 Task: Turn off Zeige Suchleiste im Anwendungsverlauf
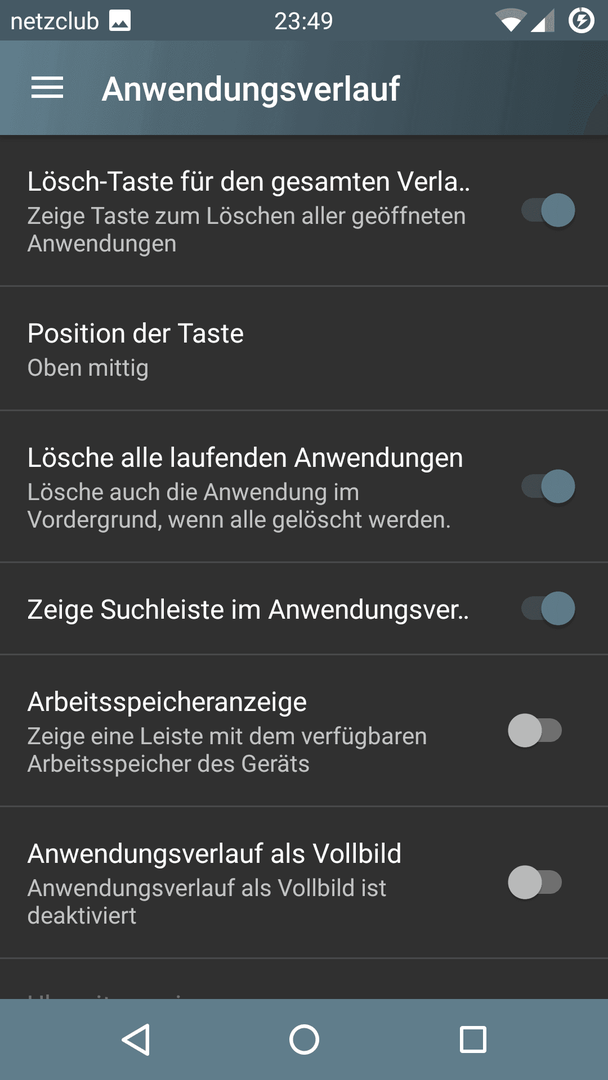pyautogui.click(x=548, y=609)
